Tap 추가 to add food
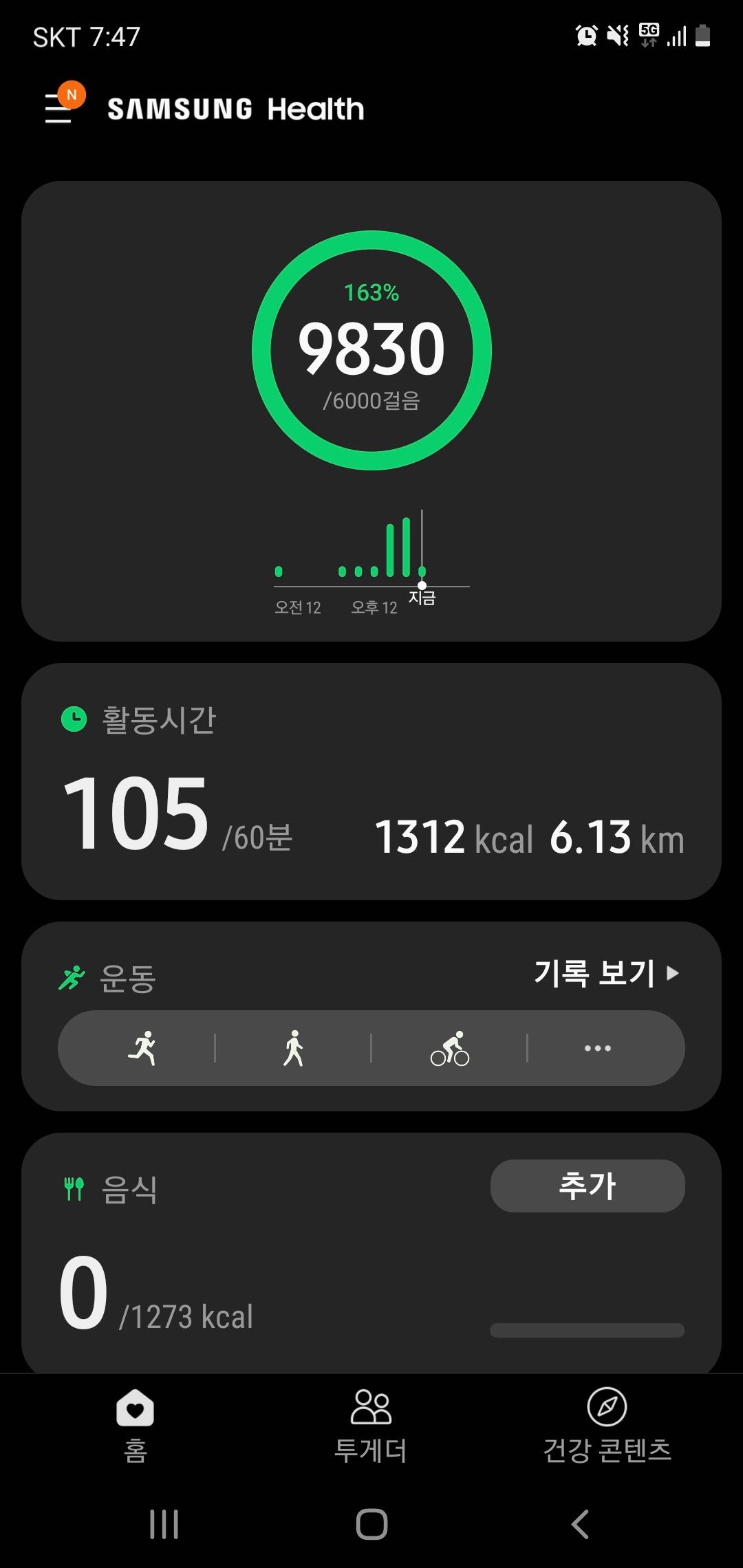 [x=587, y=1186]
